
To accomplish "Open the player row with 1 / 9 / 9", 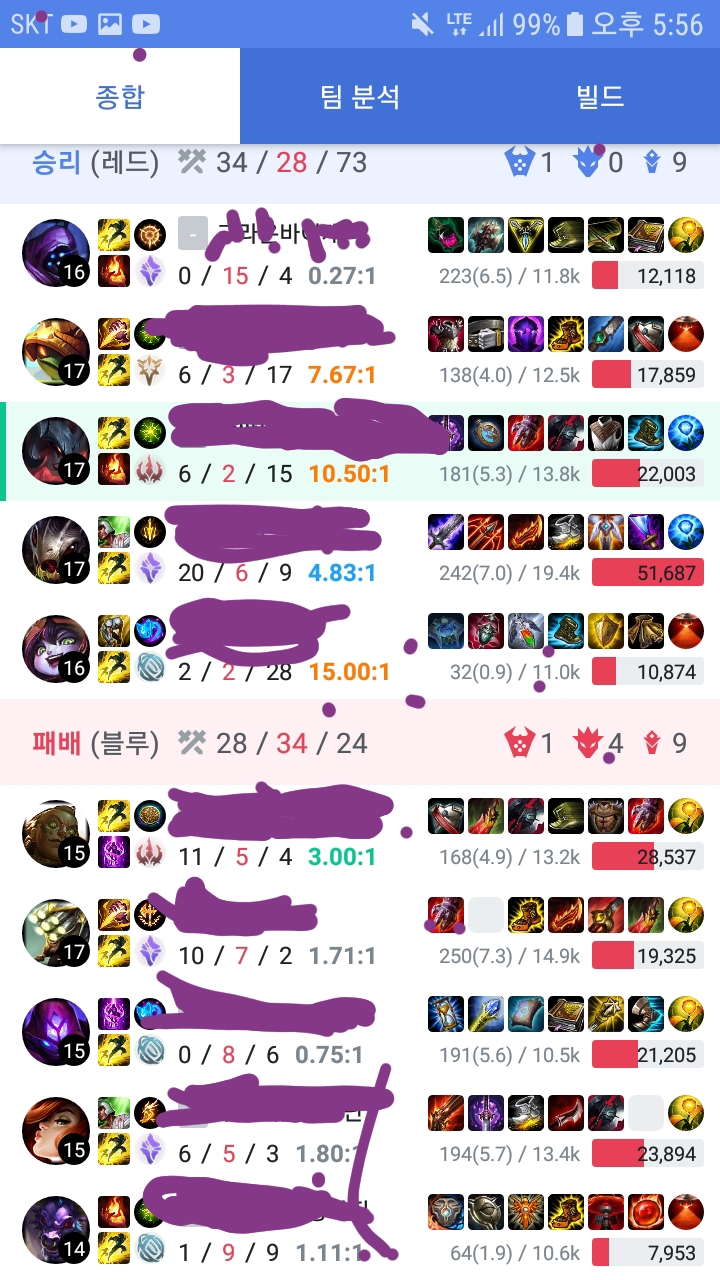I will point(360,1231).
